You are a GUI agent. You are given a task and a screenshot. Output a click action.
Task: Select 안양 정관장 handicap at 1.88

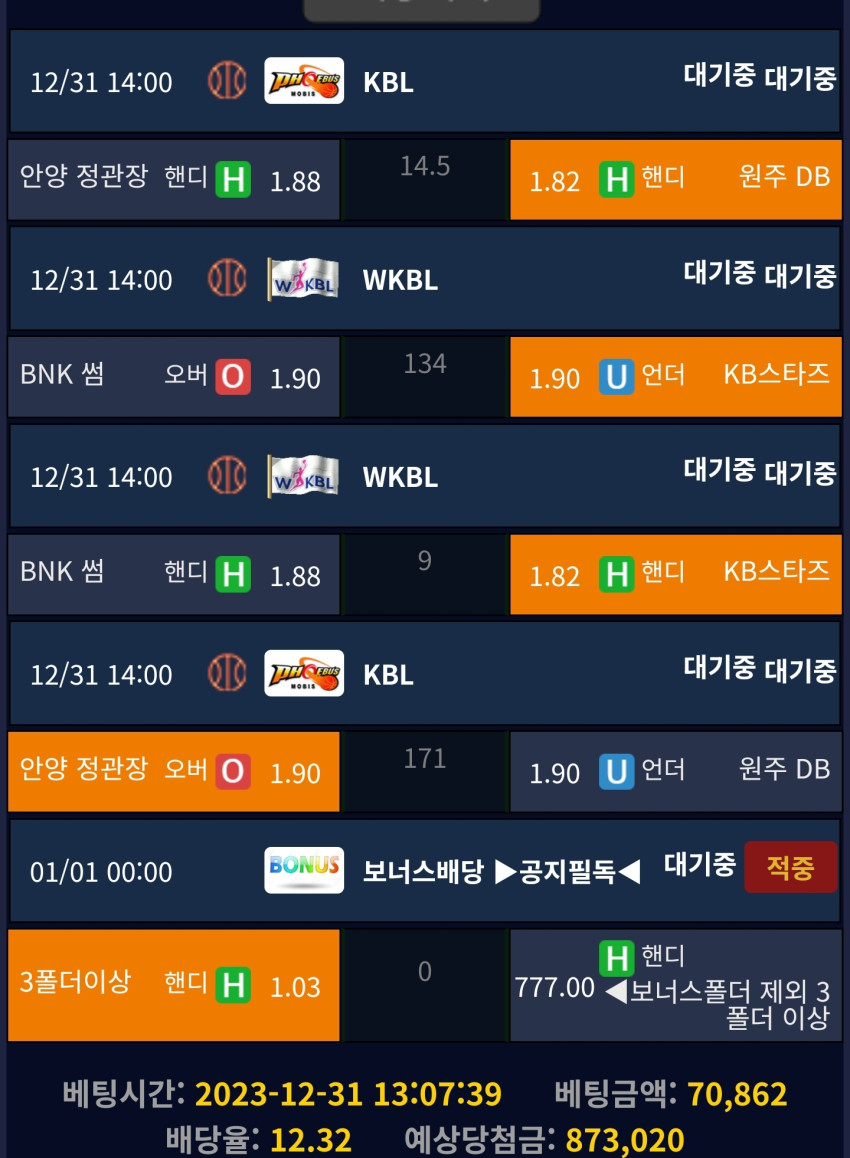tap(174, 179)
